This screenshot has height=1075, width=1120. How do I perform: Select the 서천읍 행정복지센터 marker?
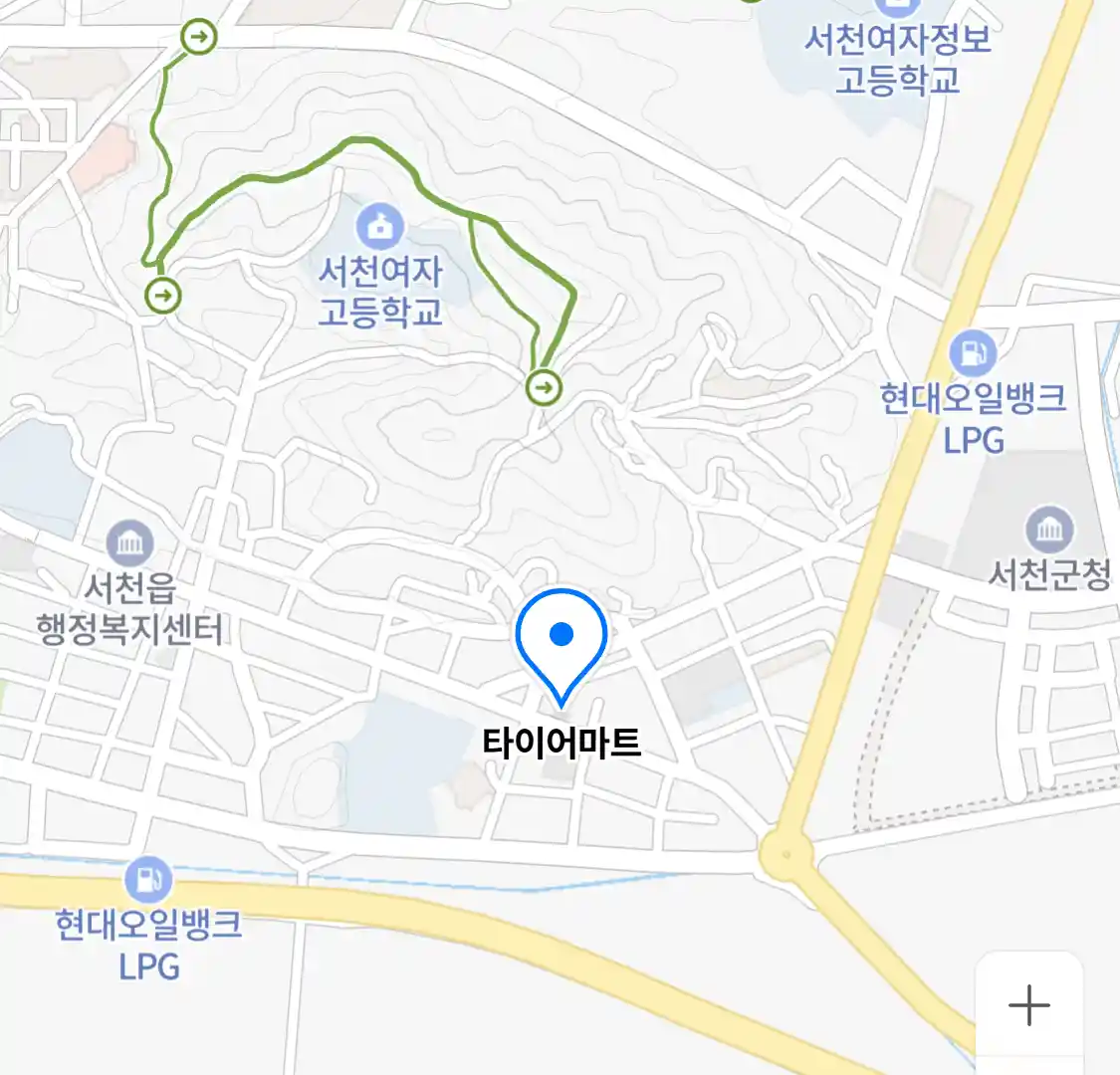(129, 543)
